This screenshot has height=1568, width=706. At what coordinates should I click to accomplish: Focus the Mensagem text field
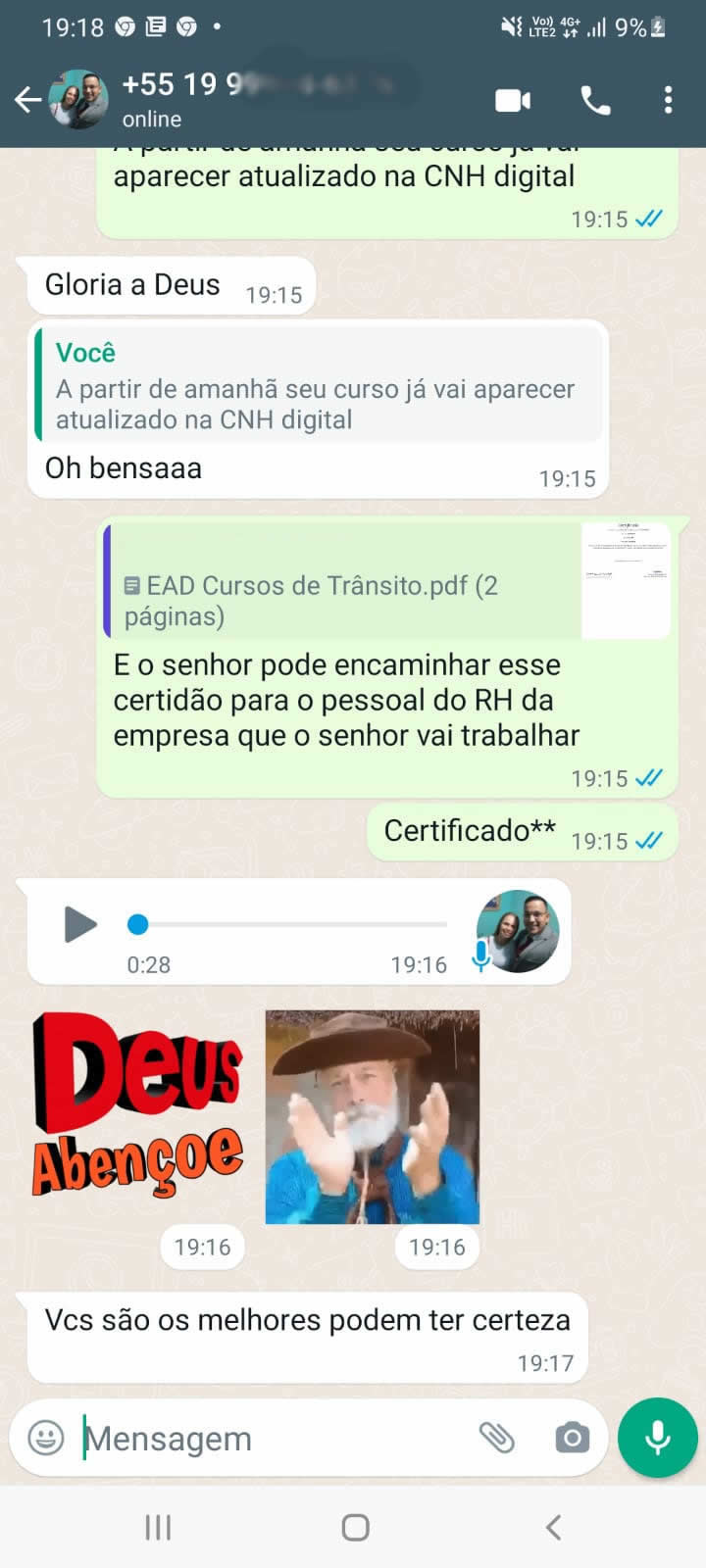coord(275,1438)
